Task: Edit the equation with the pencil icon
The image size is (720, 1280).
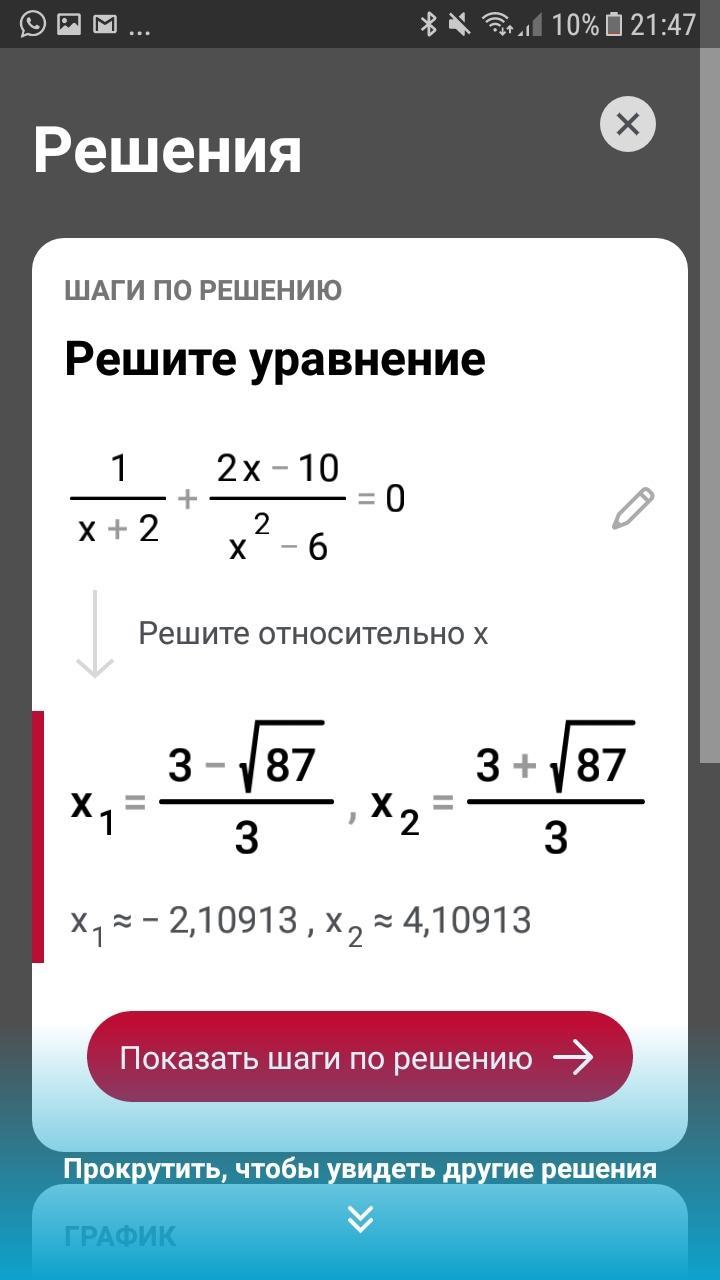Action: tap(632, 508)
